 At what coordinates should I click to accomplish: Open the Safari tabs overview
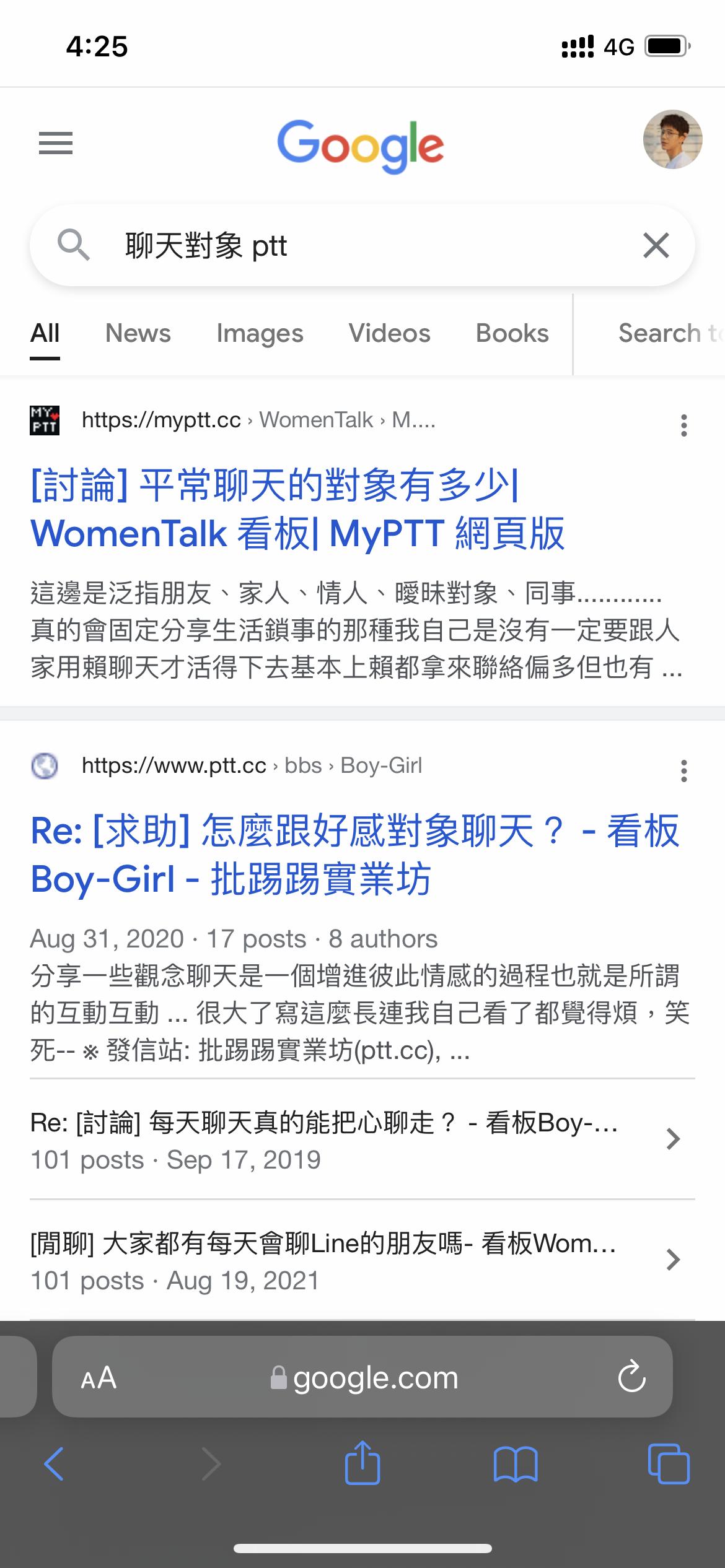(669, 1464)
